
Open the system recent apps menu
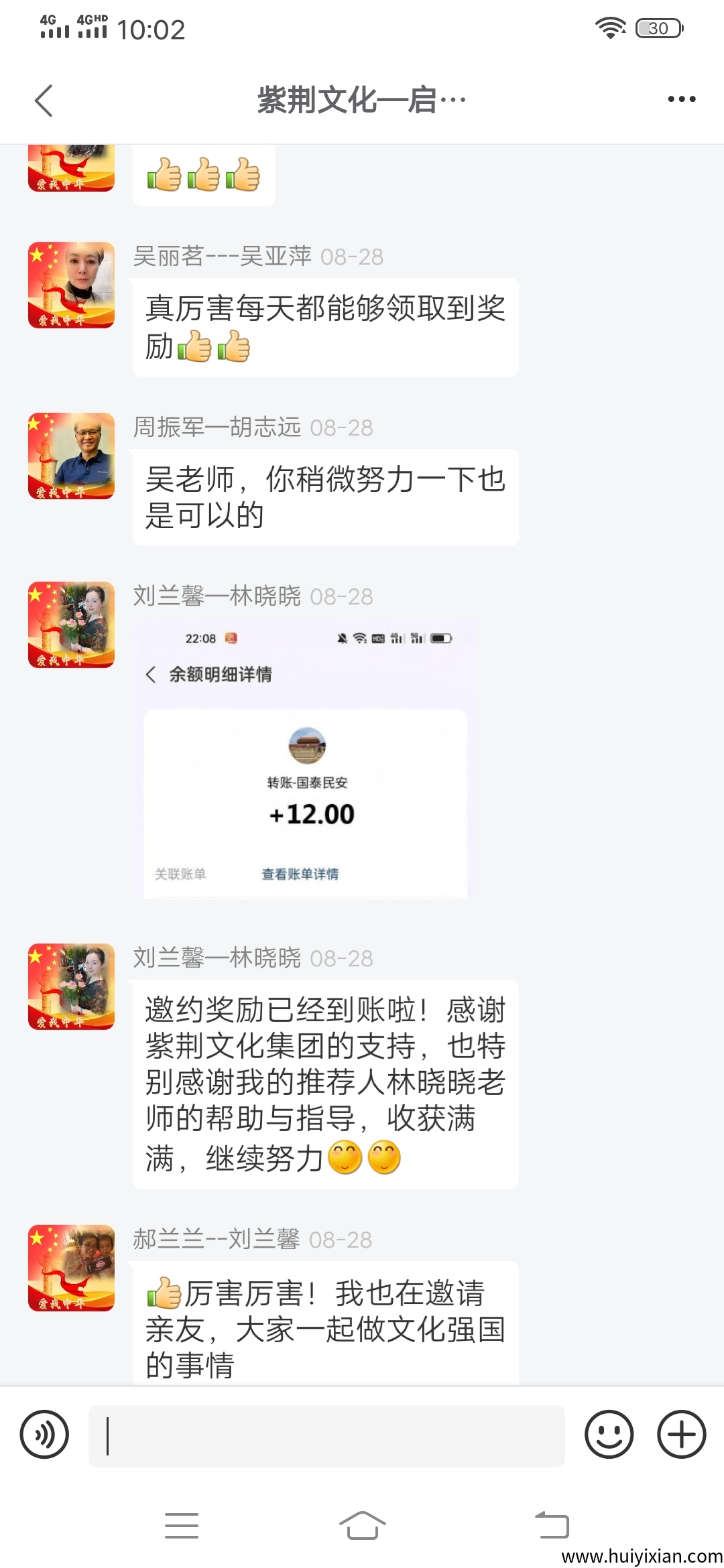(x=182, y=1526)
